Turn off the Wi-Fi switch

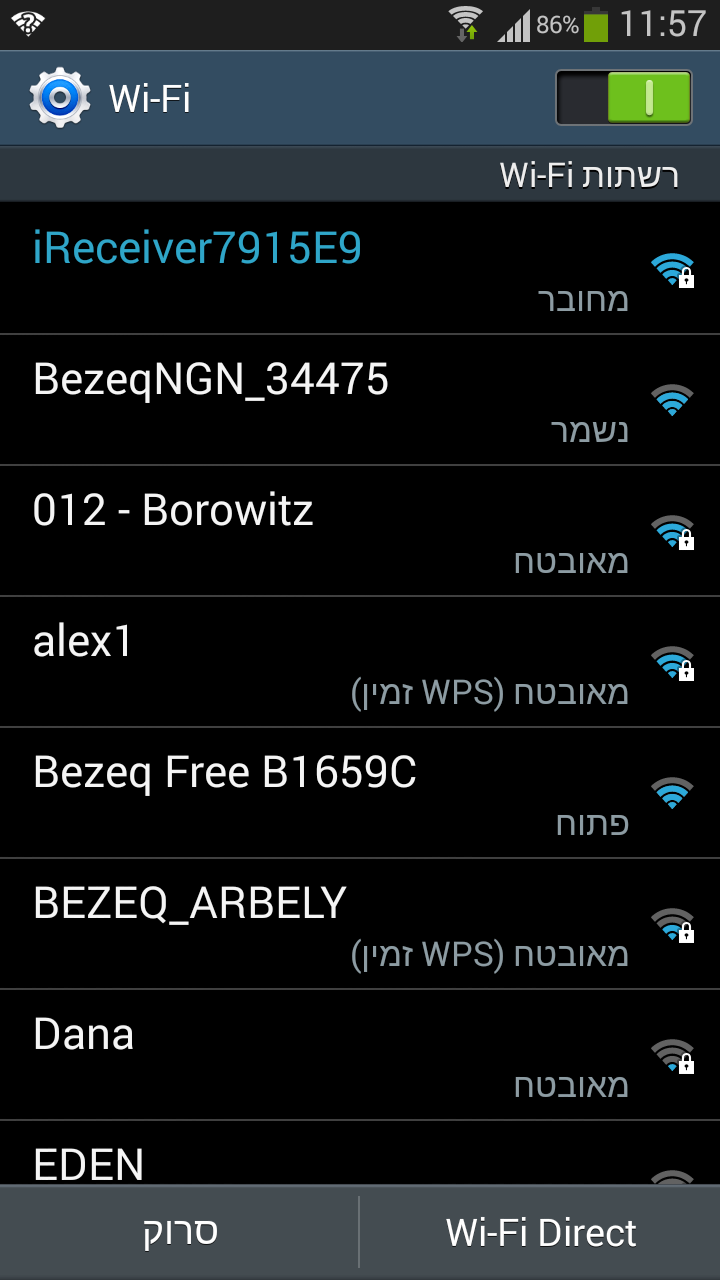tap(624, 97)
